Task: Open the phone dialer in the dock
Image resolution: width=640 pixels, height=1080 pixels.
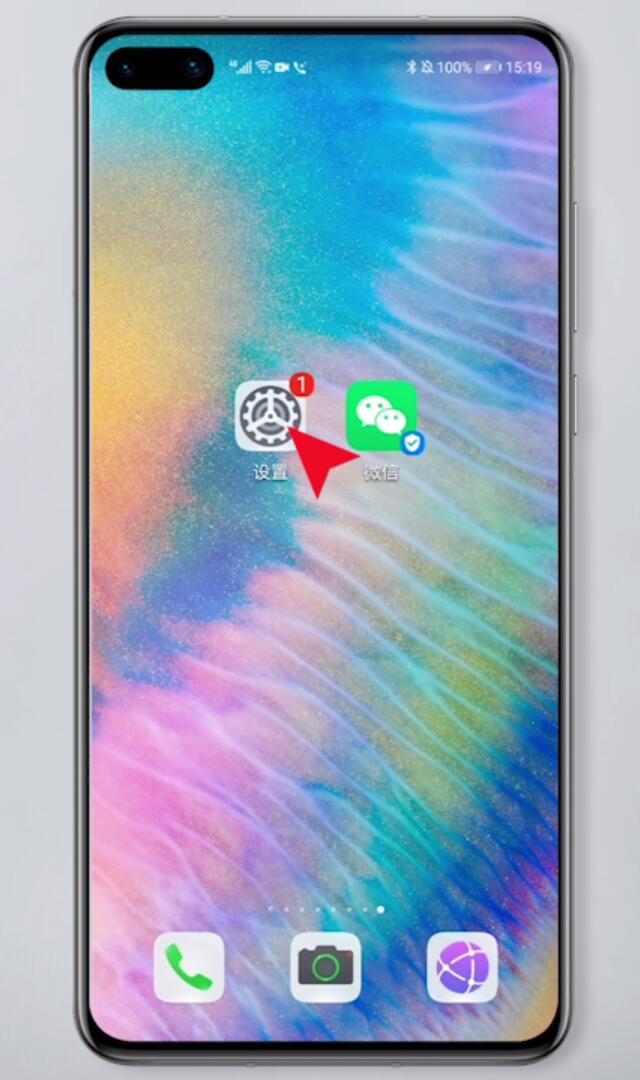Action: 188,967
